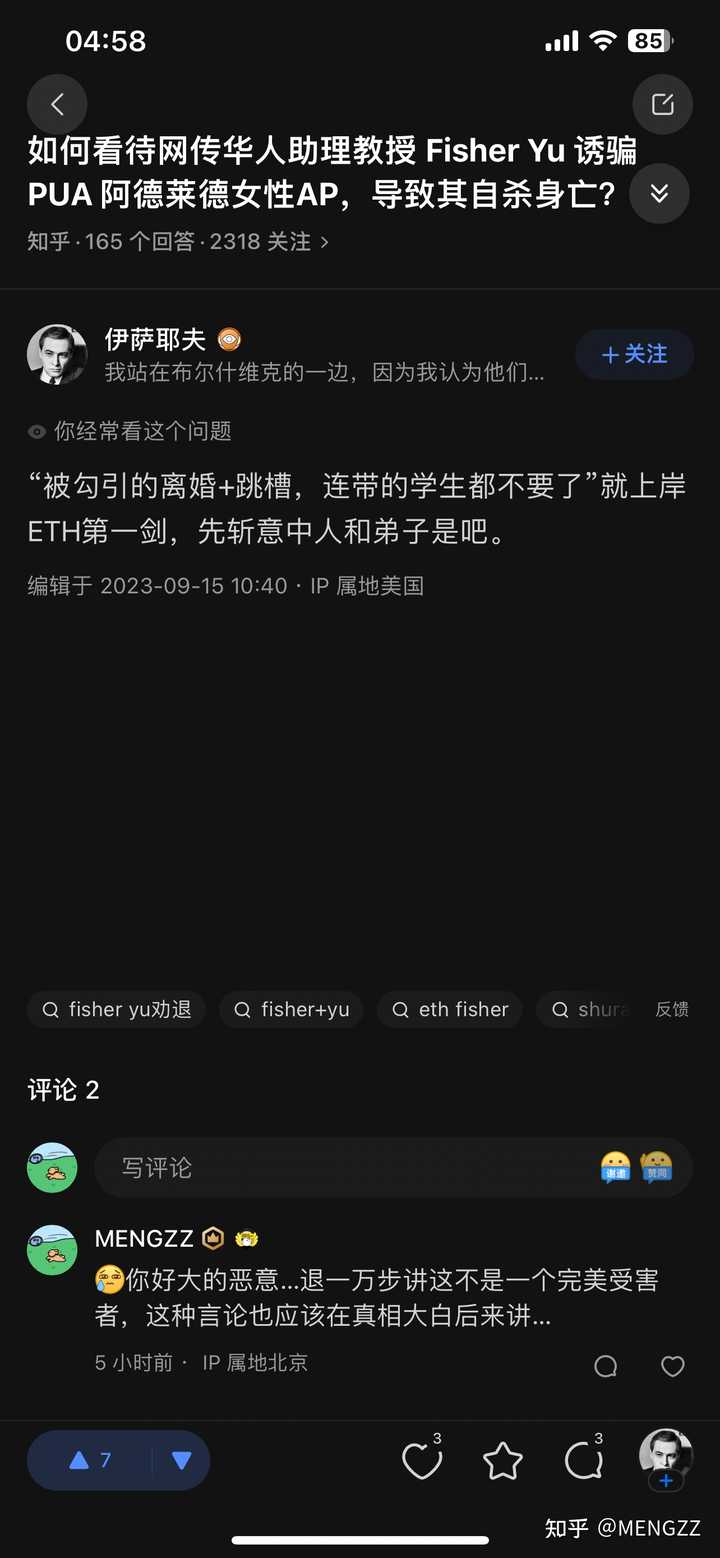Like MENGZZ's comment

pos(673,1366)
